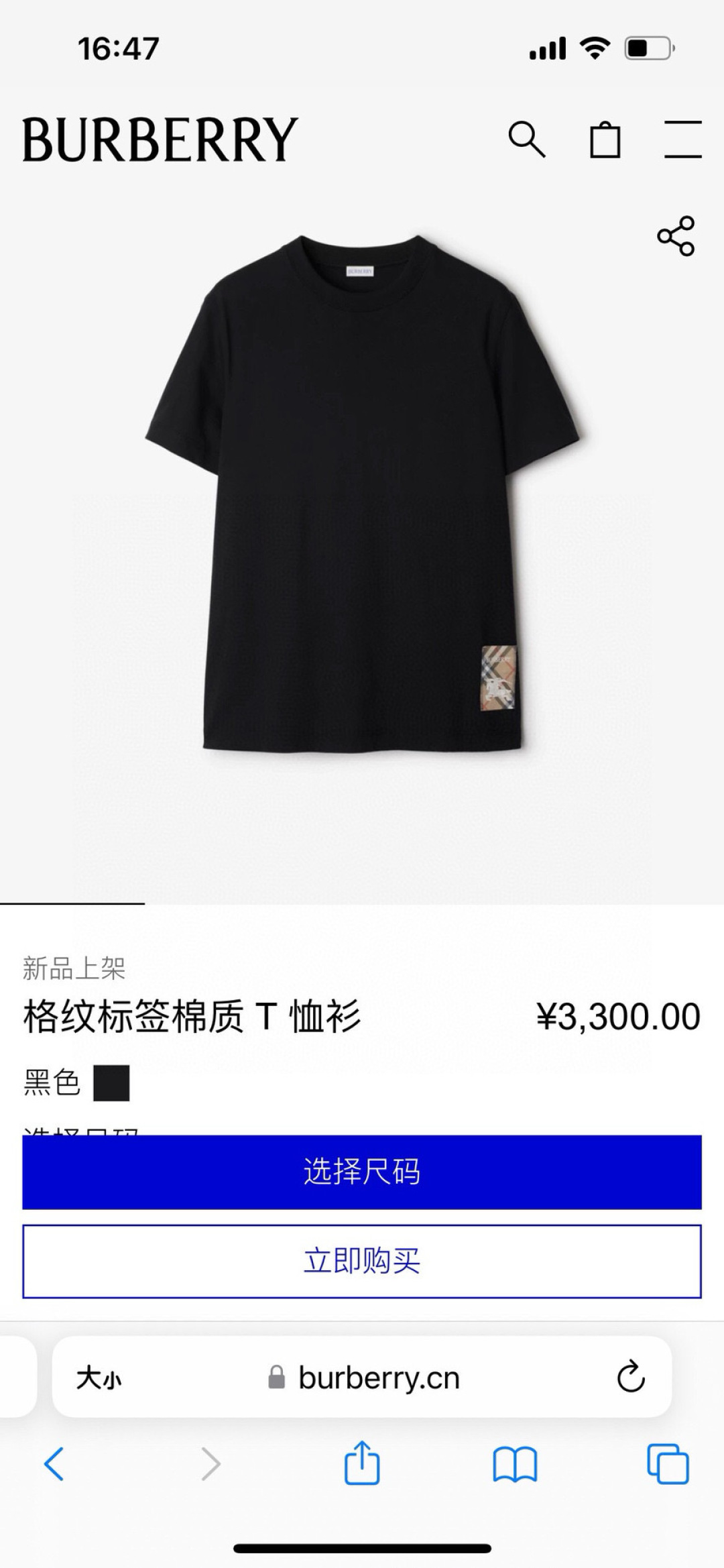
Task: Open the 大小 page settings in Safari
Action: (x=99, y=1379)
